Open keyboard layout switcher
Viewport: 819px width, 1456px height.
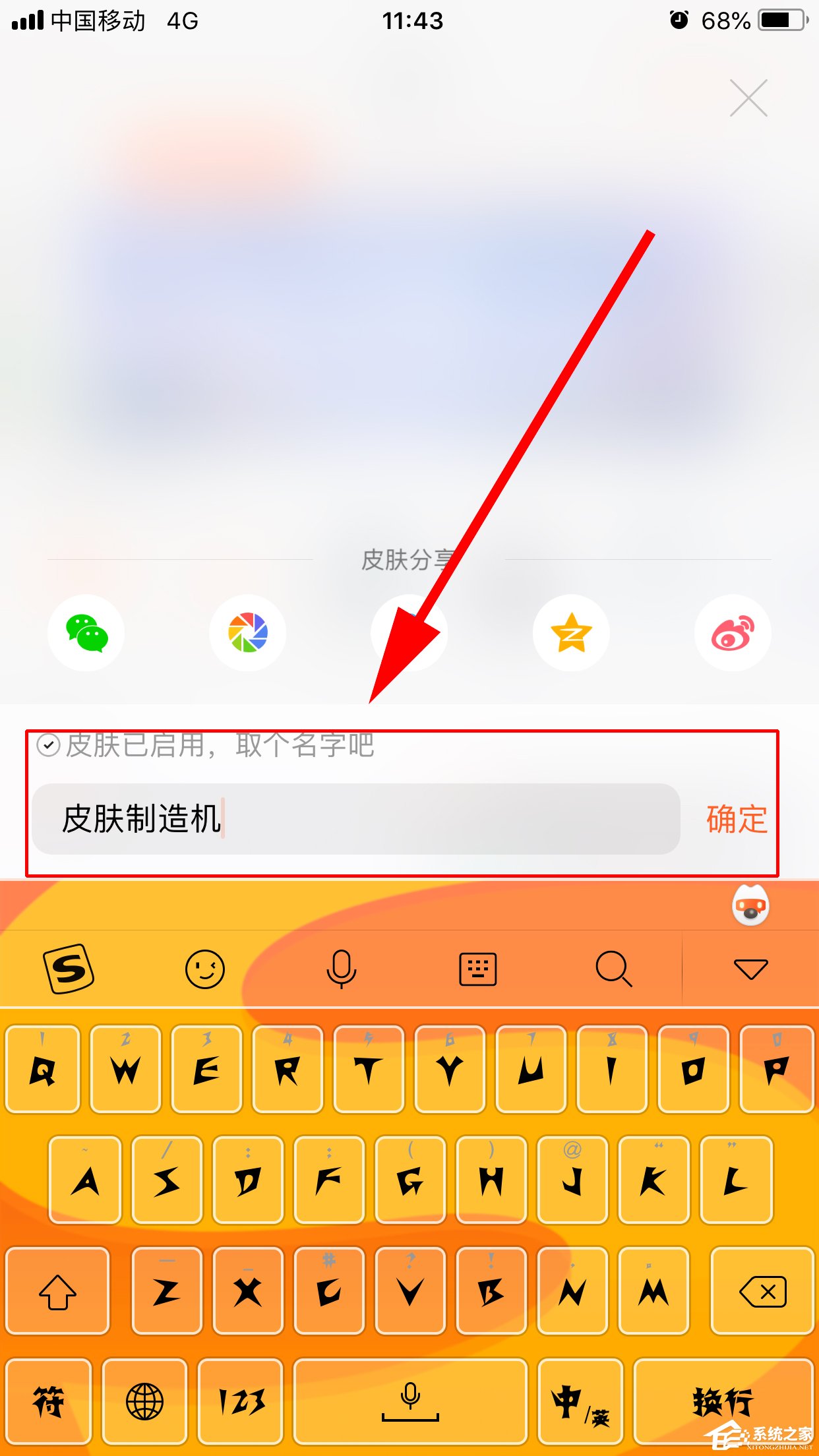[477, 969]
